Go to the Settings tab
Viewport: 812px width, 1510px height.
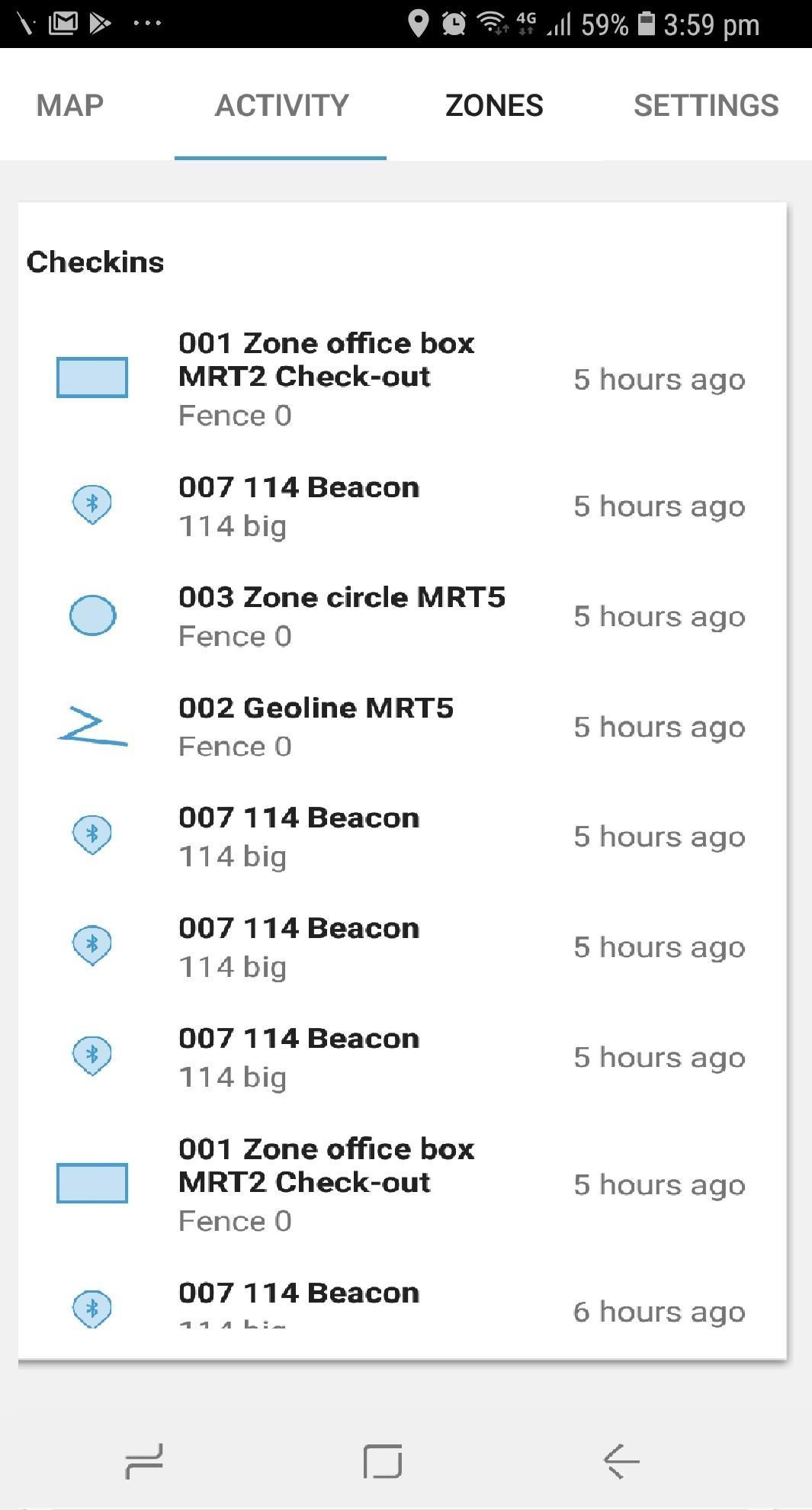[x=705, y=105]
